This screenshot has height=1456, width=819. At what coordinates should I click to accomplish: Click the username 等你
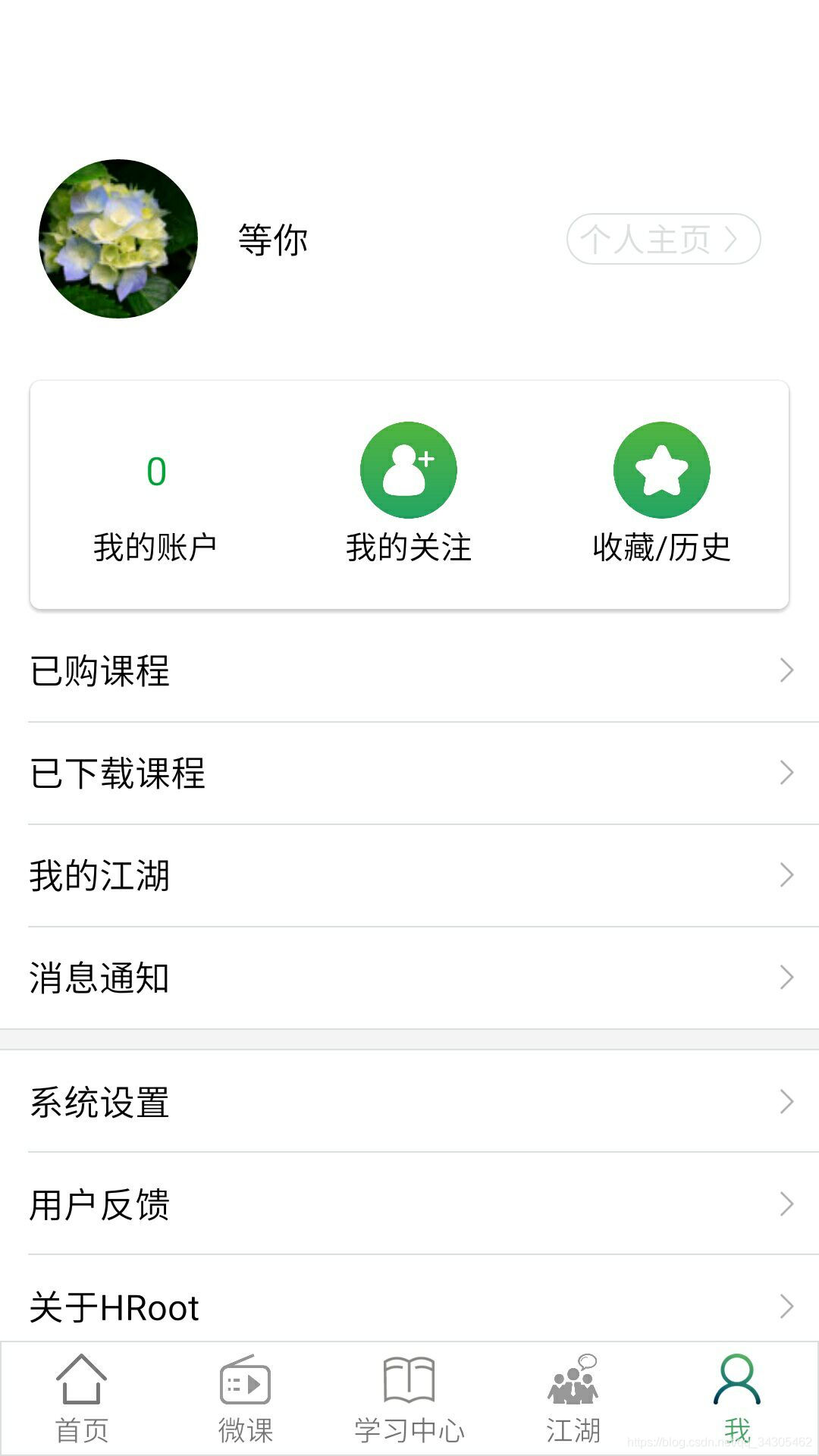271,239
